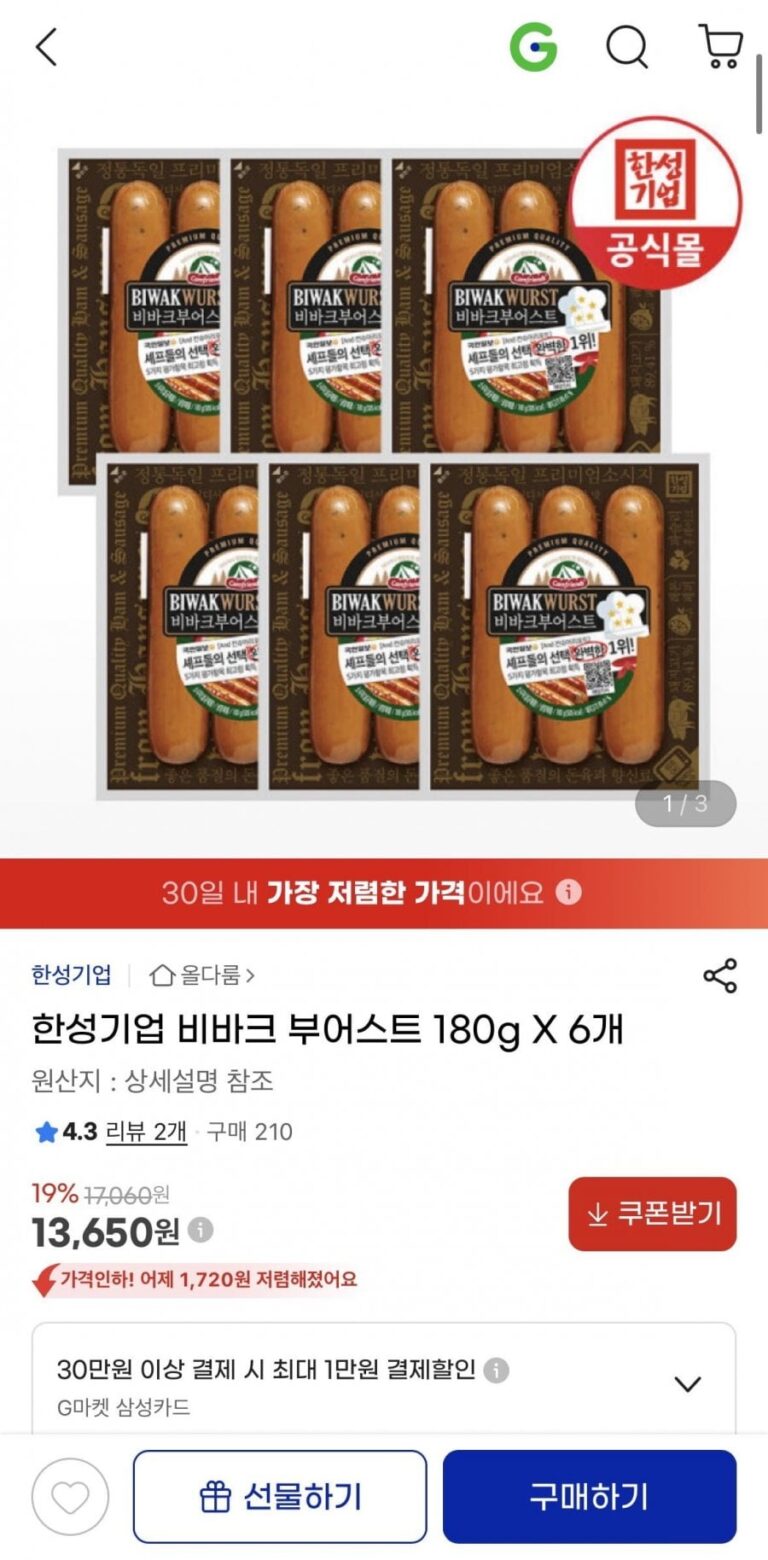Show info next to the 13,650원 price

[x=201, y=1229]
